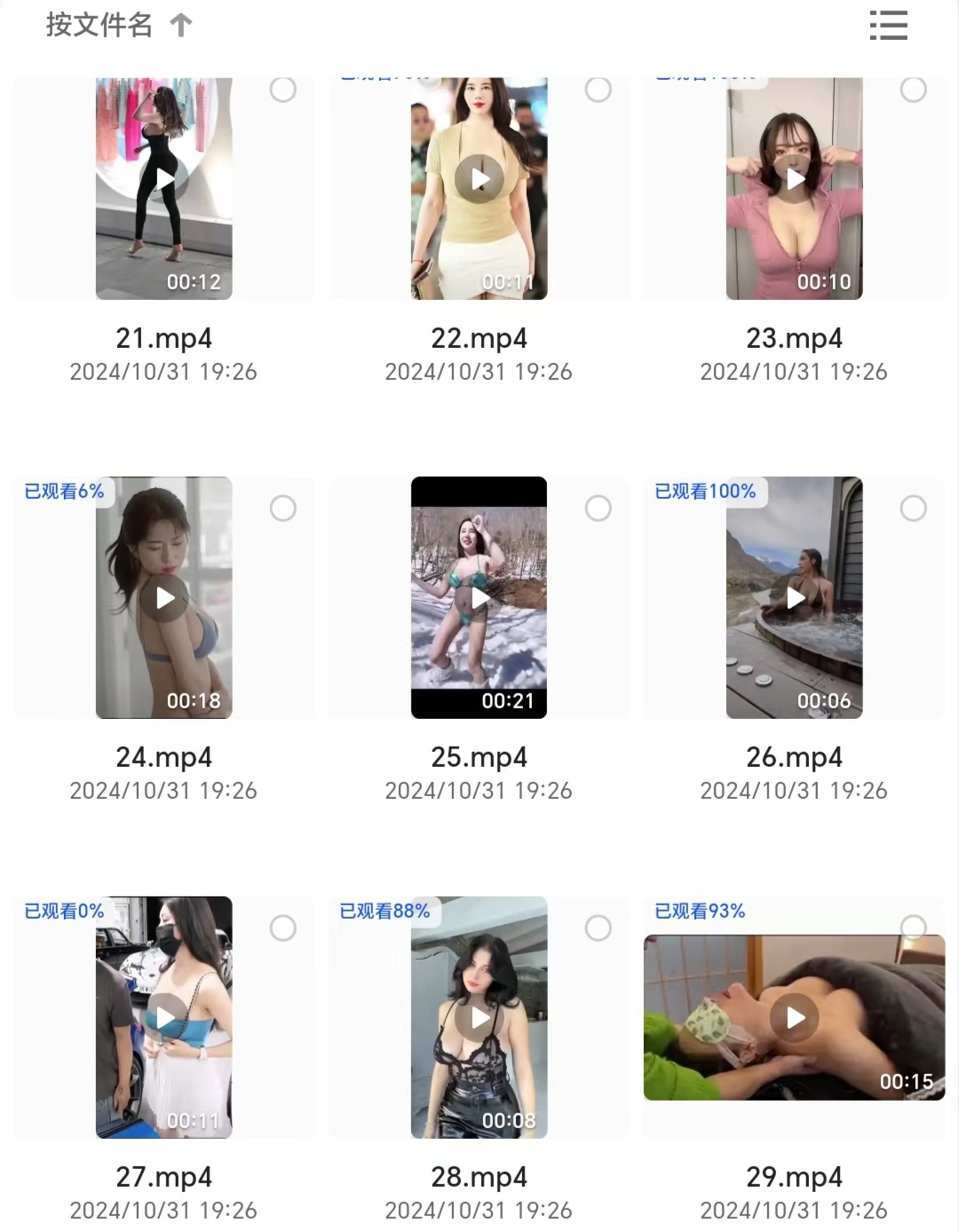
Task: Select the checkbox for 22.mp4
Action: click(598, 90)
